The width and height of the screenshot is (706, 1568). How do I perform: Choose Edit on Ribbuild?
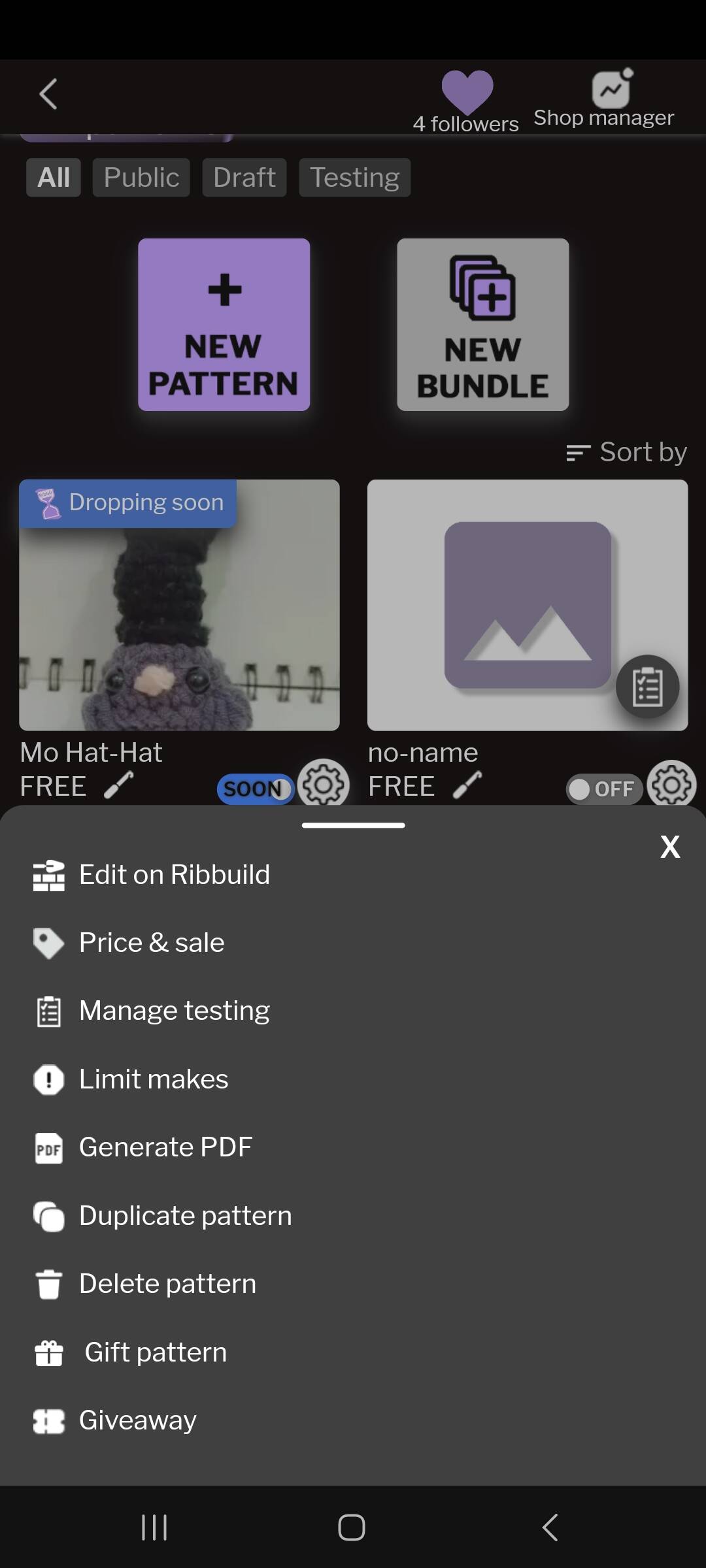[353, 875]
